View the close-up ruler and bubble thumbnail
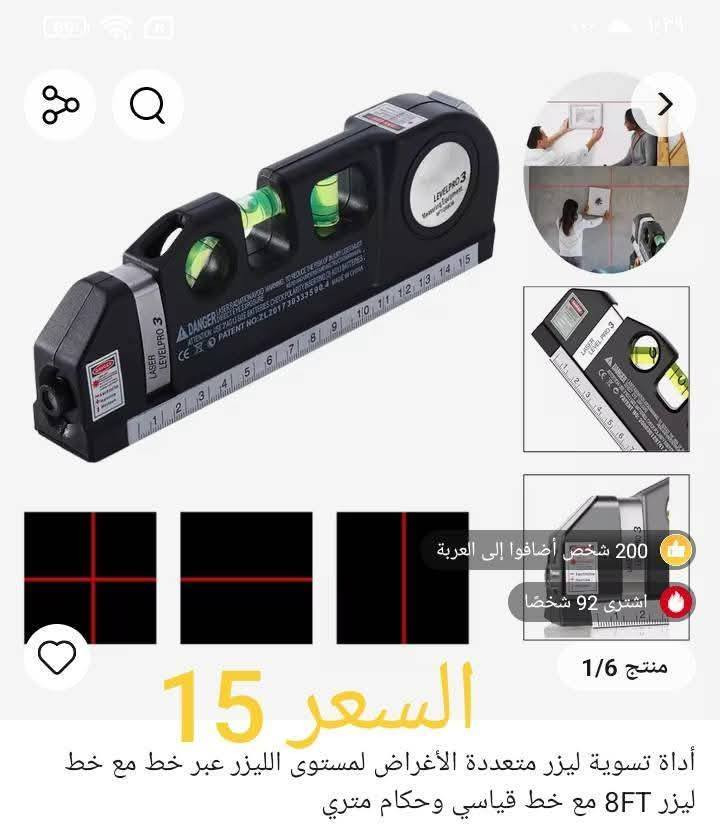Image resolution: width=720 pixels, height=838 pixels. [x=606, y=369]
